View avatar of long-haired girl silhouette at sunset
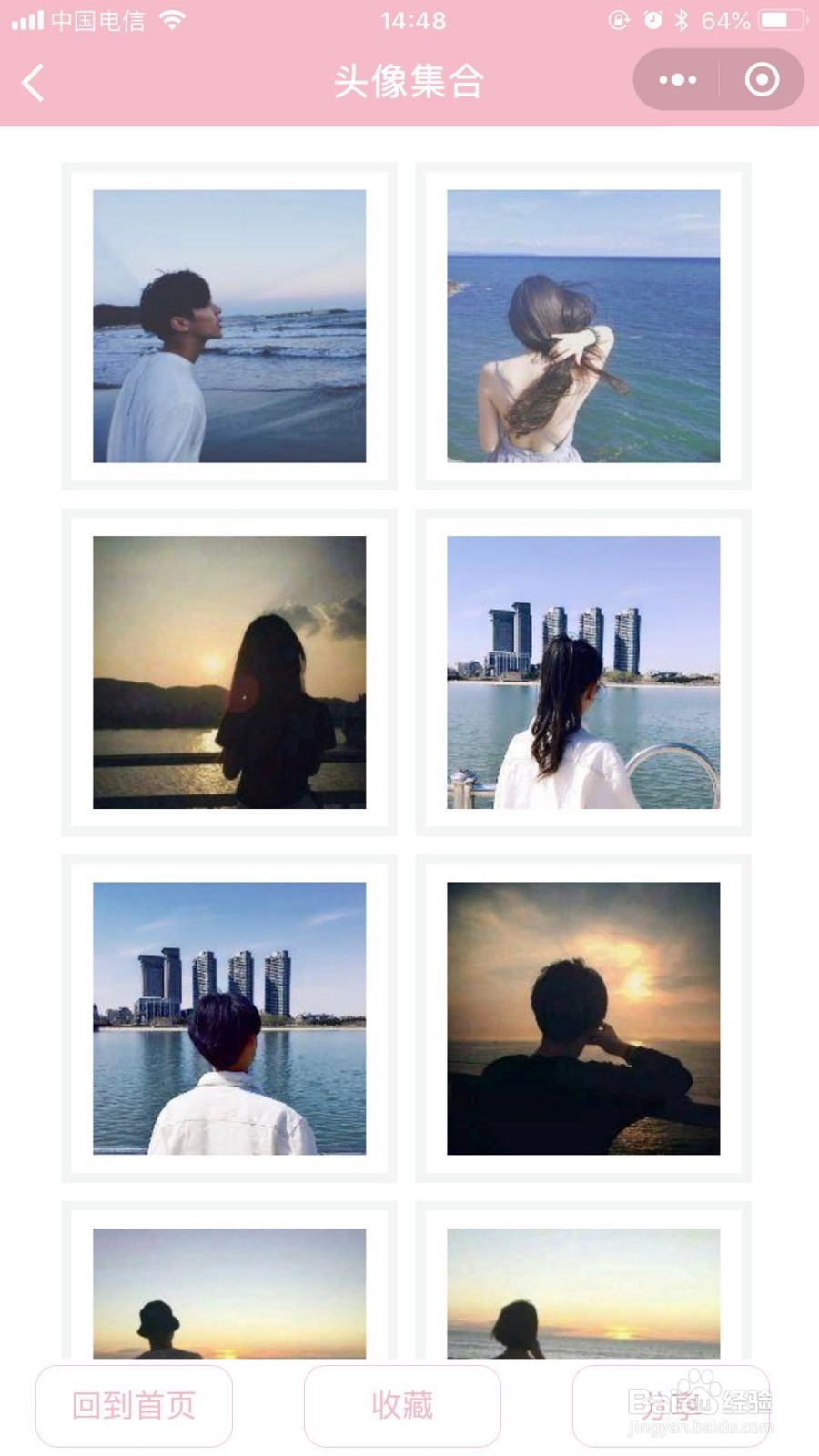 pos(229,672)
